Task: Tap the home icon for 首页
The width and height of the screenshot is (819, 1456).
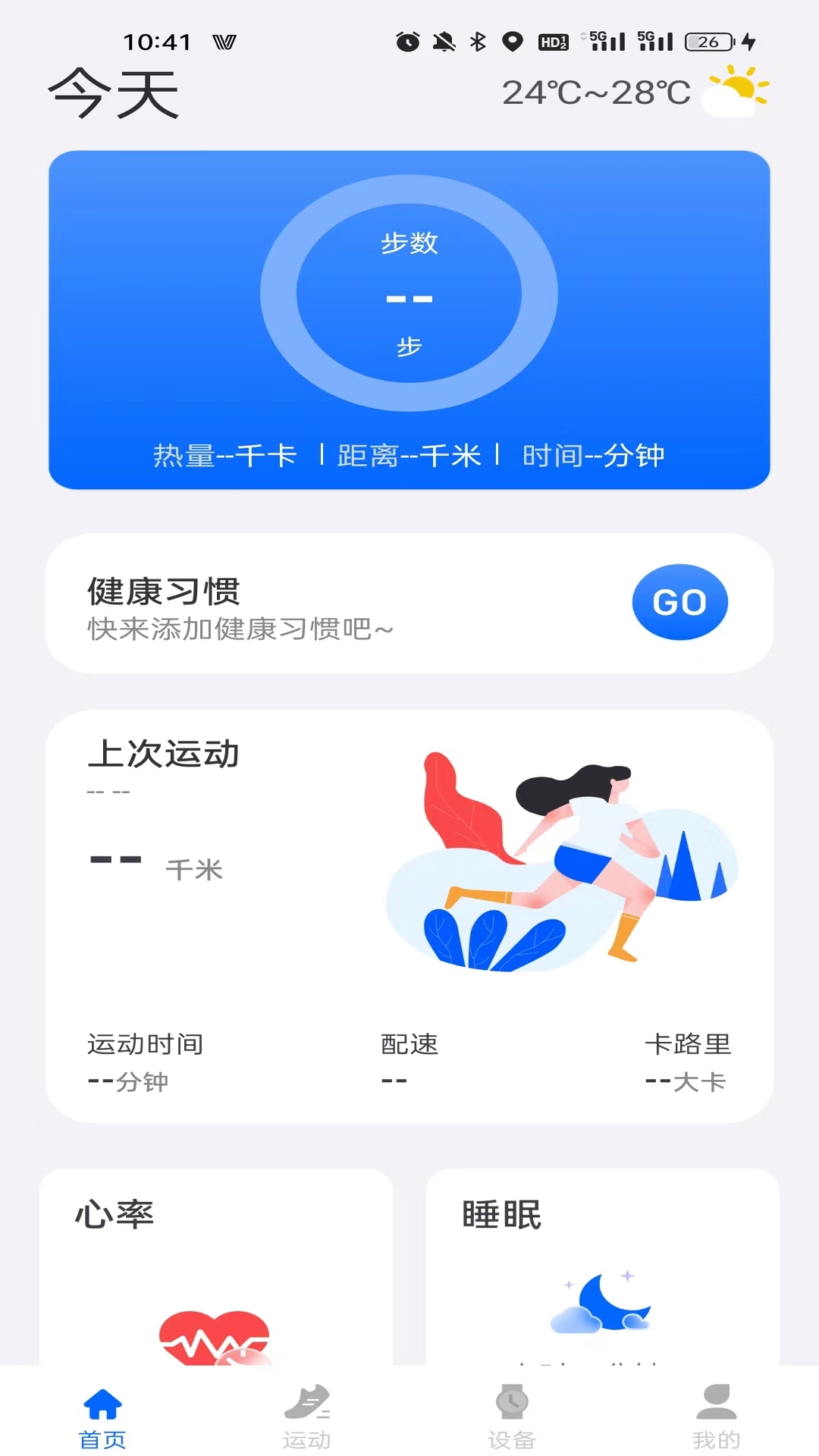Action: [102, 1407]
